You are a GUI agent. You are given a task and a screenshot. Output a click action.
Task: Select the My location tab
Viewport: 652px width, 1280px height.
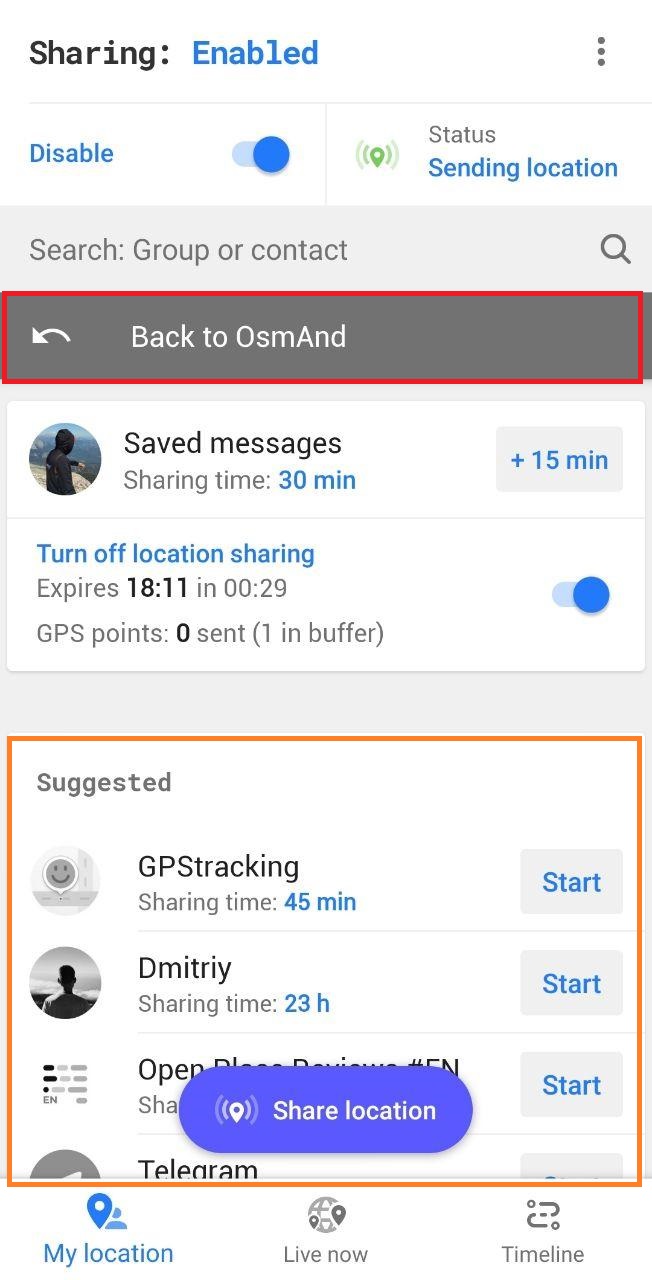[x=108, y=1231]
